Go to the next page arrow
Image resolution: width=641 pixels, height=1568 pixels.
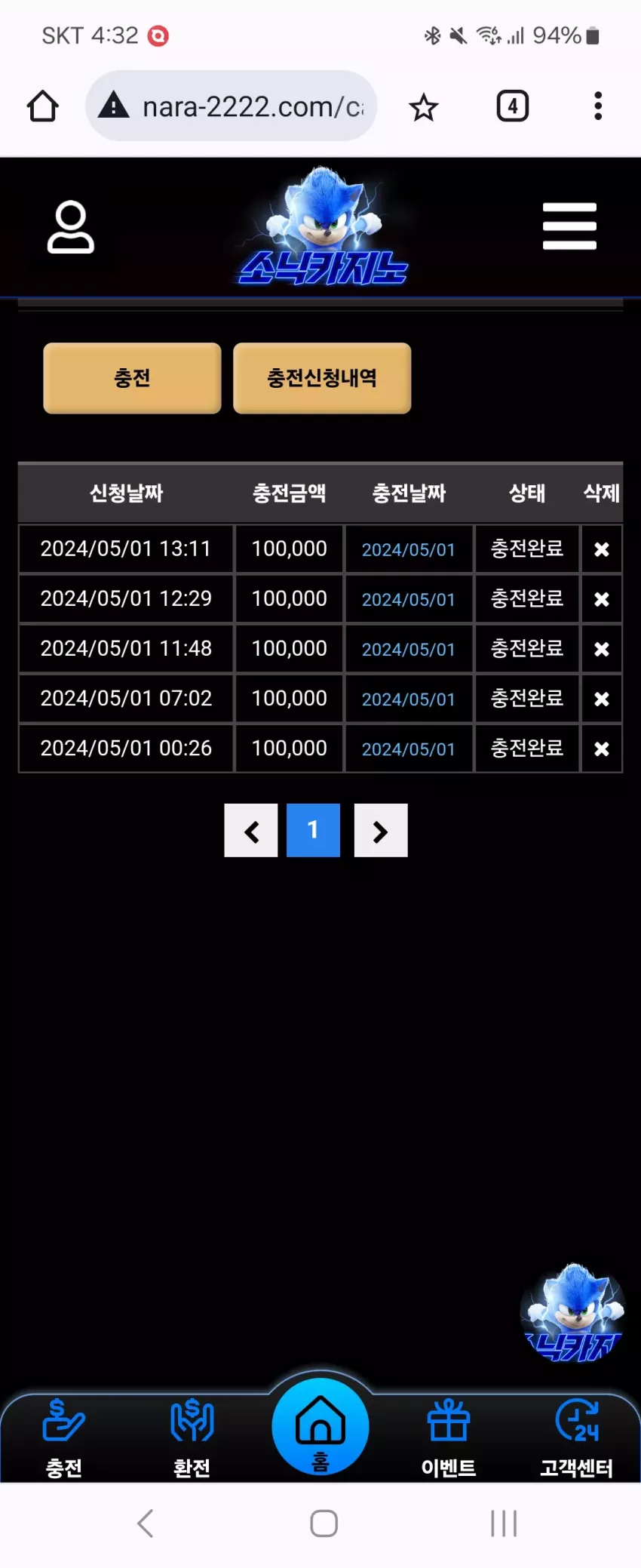381,830
